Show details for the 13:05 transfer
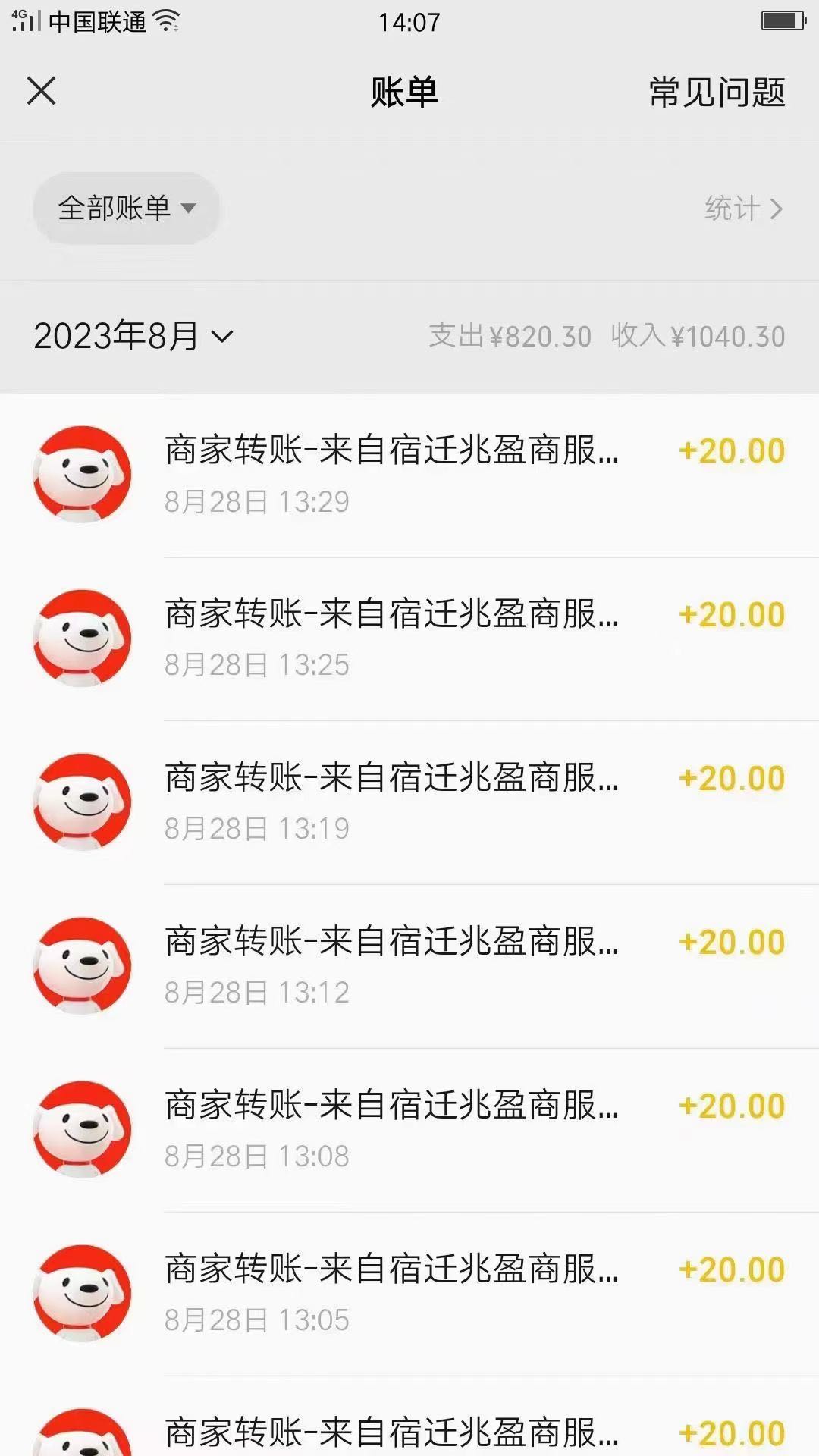The height and width of the screenshot is (1456, 819). coord(409,1294)
